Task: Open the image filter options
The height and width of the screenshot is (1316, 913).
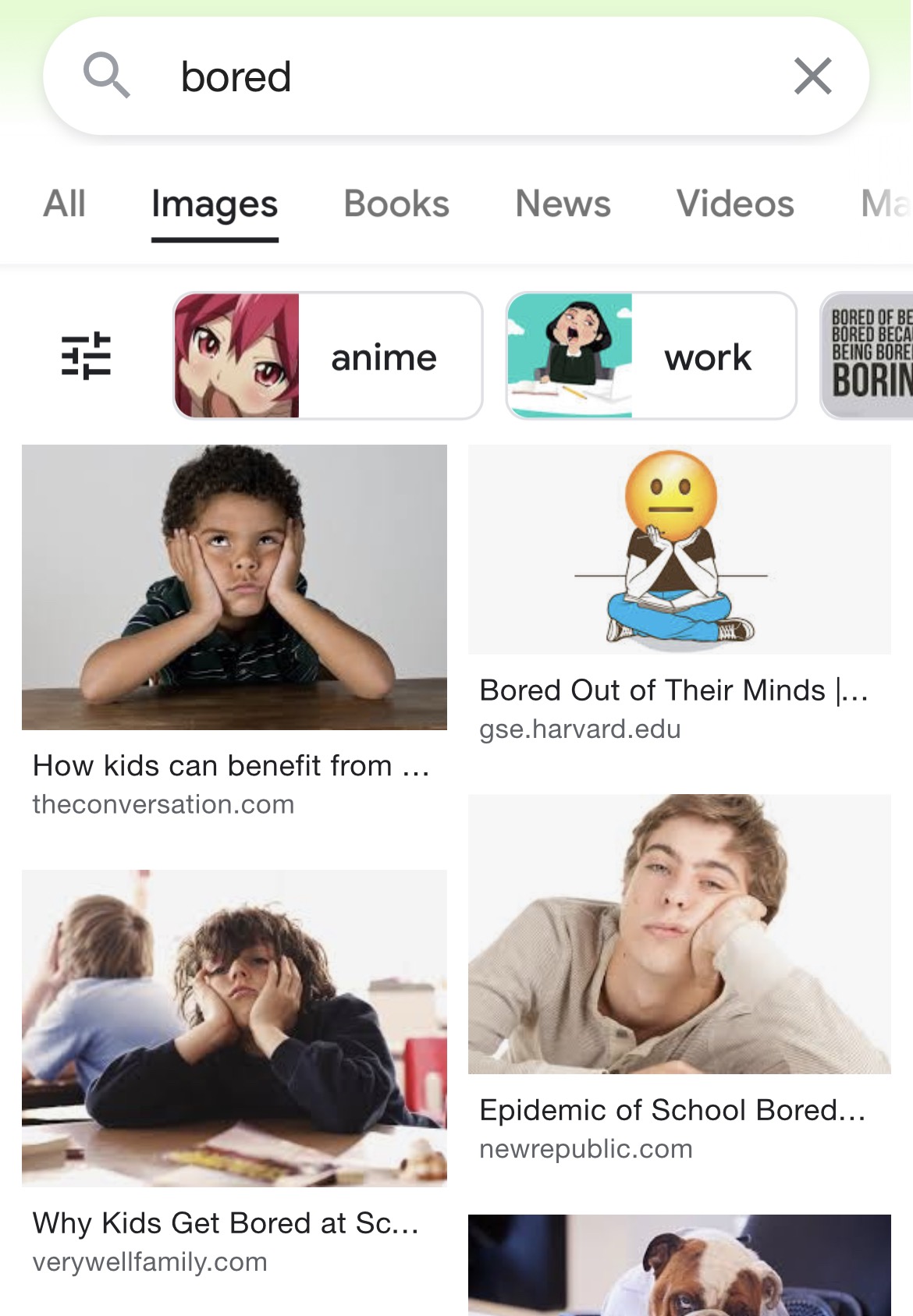Action: coord(86,356)
